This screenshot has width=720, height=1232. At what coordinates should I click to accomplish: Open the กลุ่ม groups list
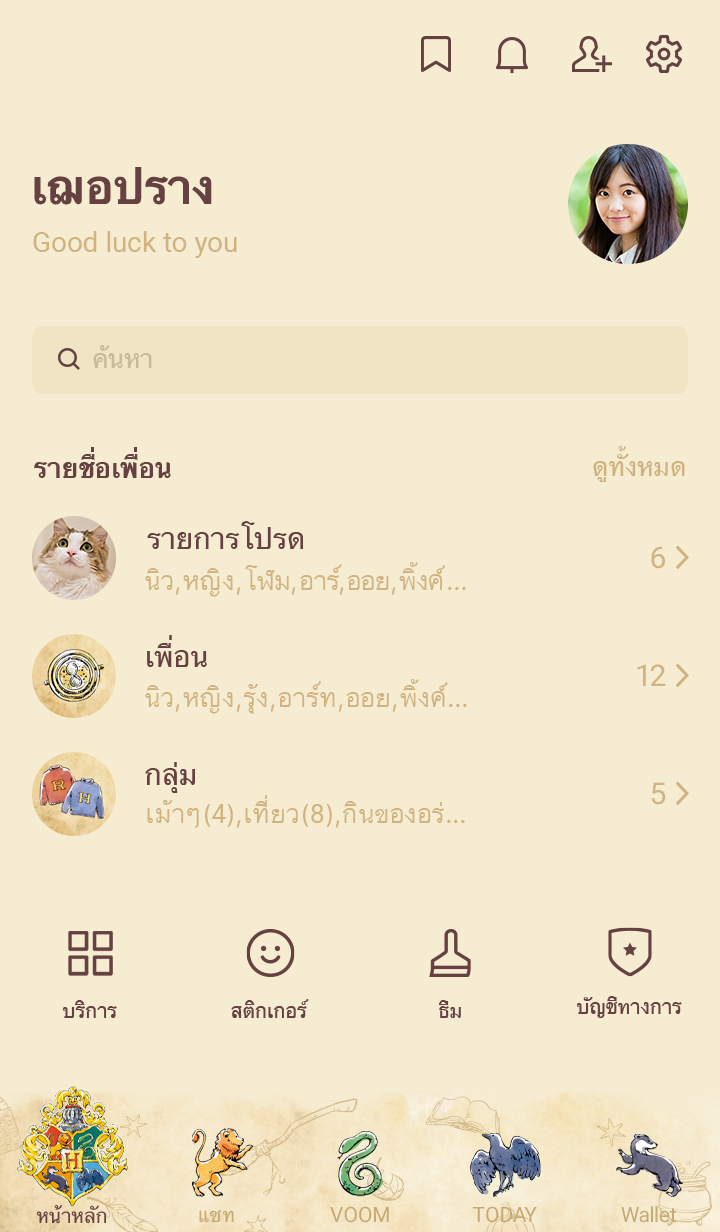click(x=360, y=794)
